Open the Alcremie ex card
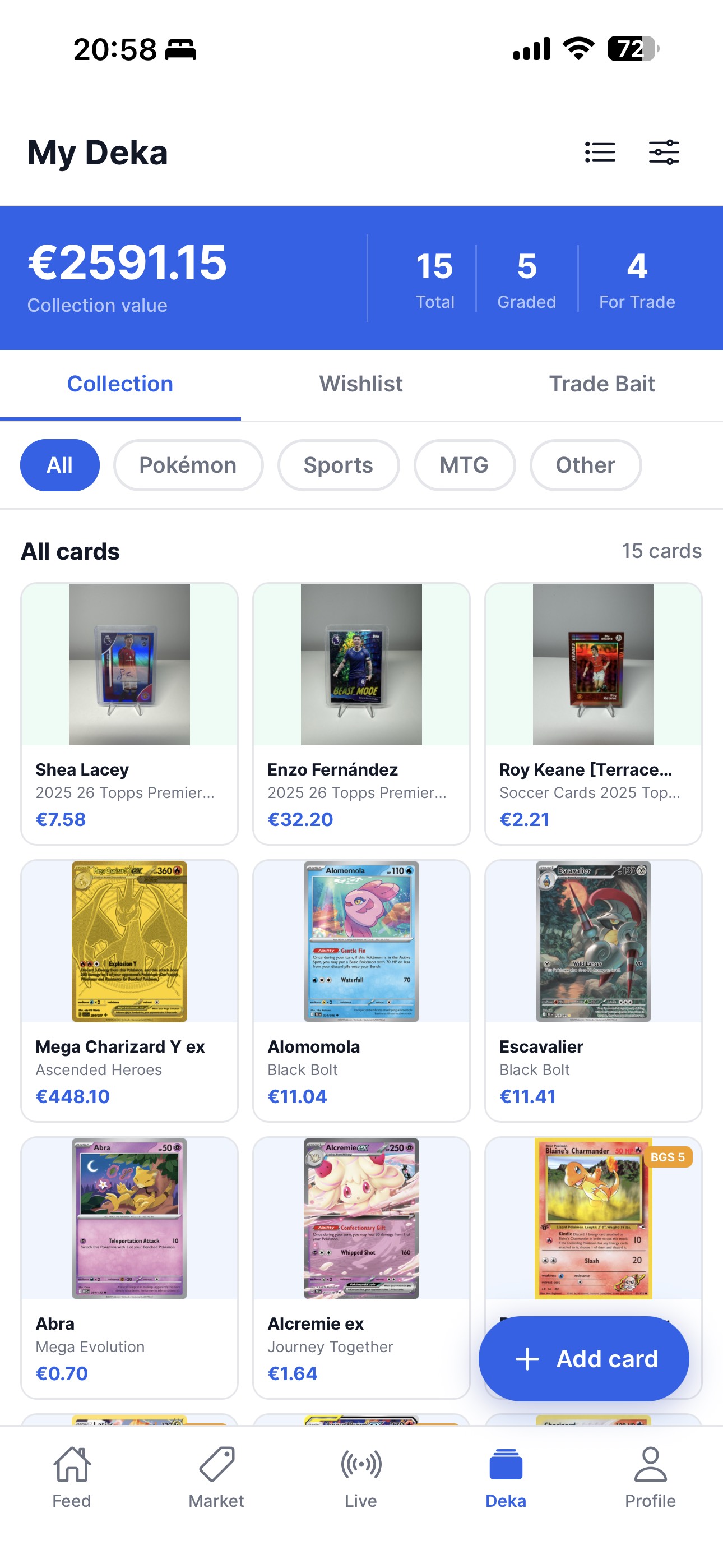723x1568 pixels. [361, 1267]
